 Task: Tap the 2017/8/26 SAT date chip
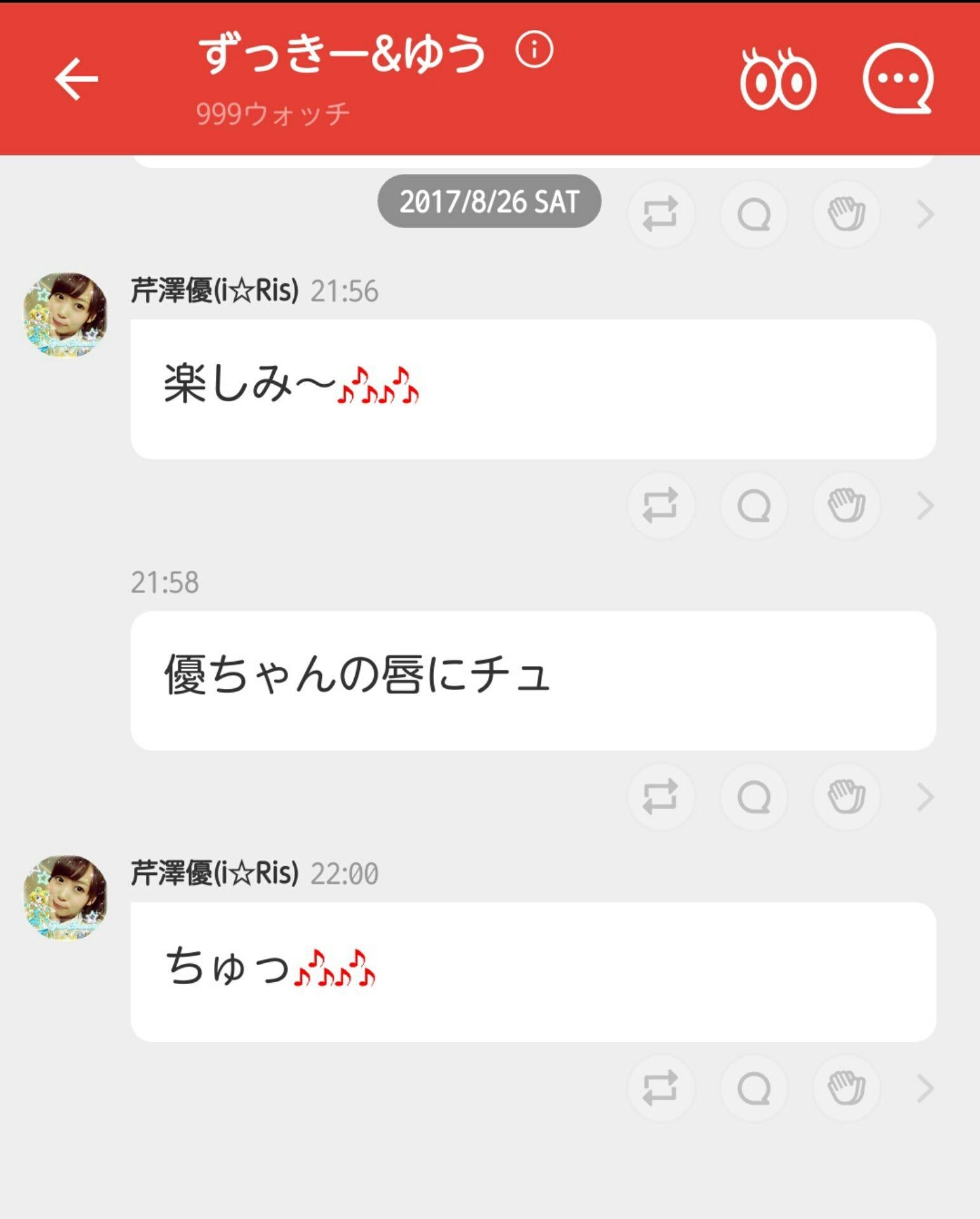pos(489,202)
